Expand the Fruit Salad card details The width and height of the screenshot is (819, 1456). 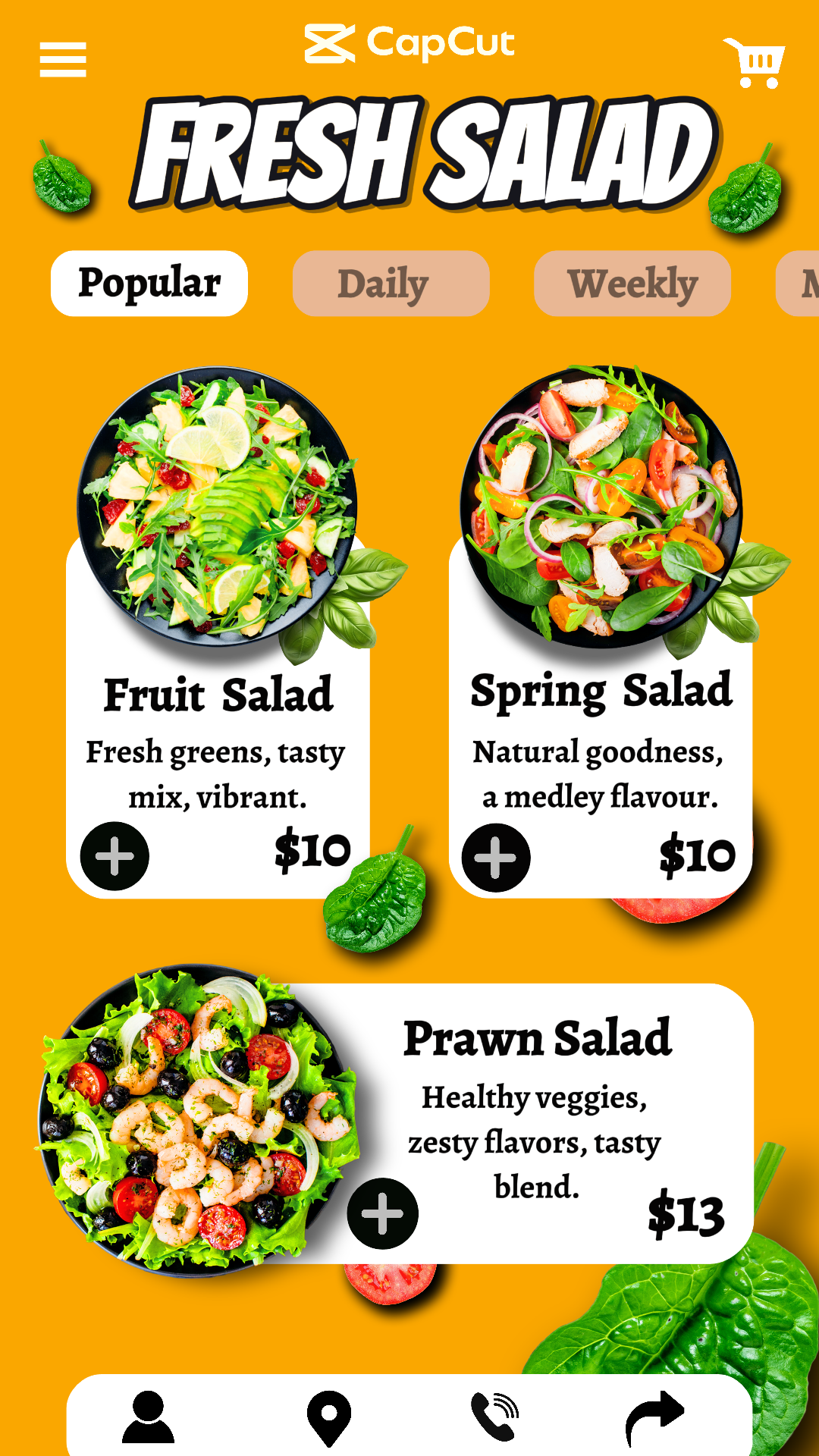(218, 694)
